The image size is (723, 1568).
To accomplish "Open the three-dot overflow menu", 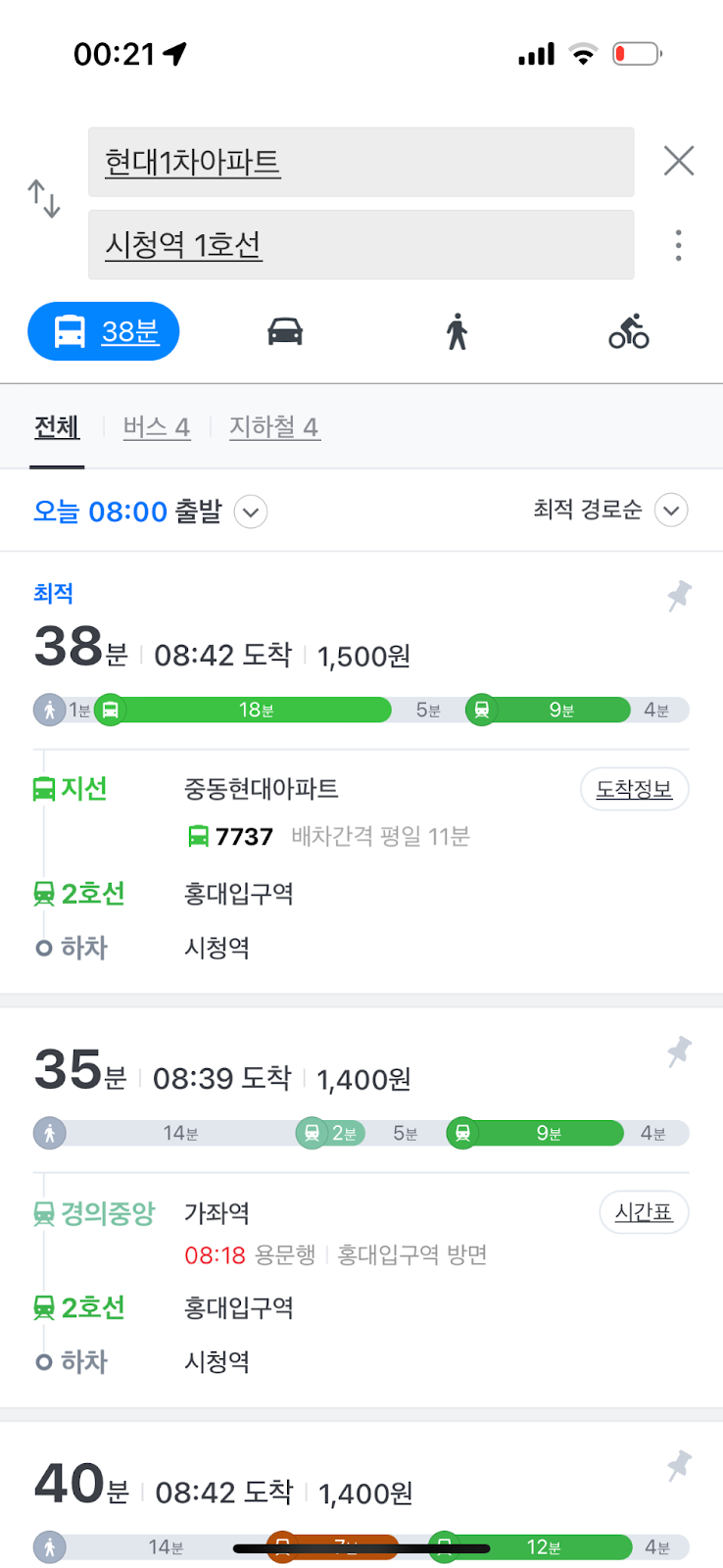I will [x=678, y=245].
